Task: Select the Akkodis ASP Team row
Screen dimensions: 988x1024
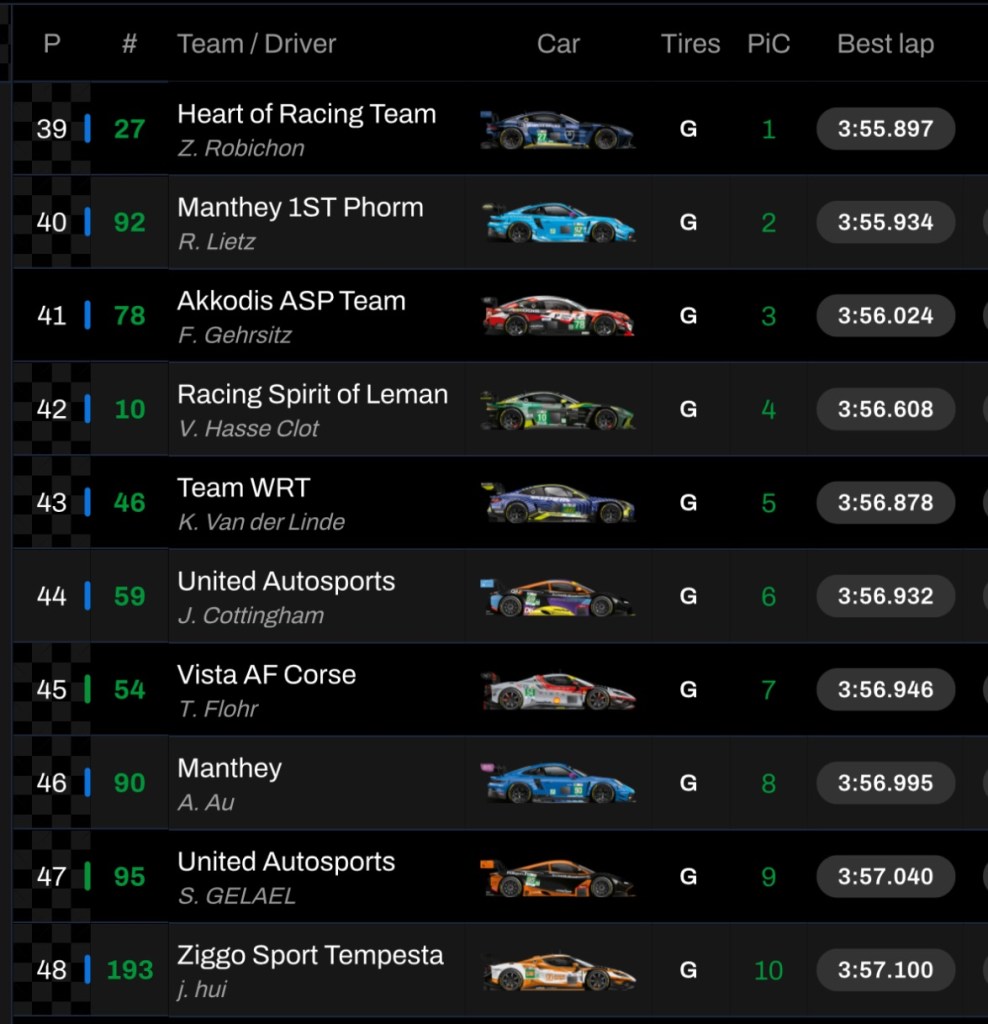Action: 291,302
